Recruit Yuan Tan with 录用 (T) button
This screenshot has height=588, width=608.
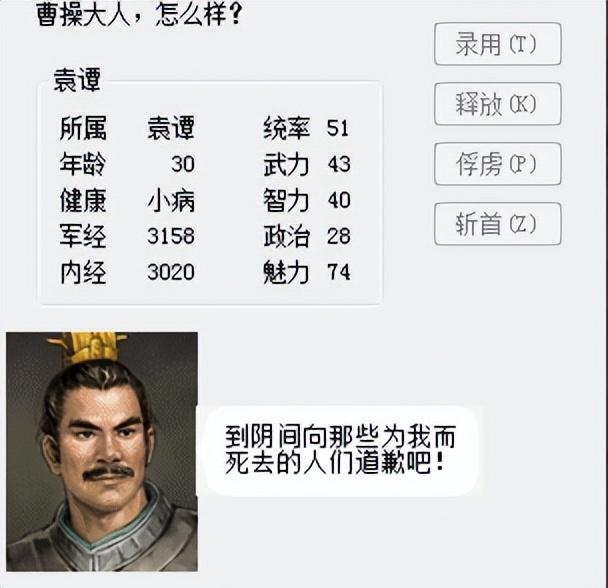pos(497,44)
